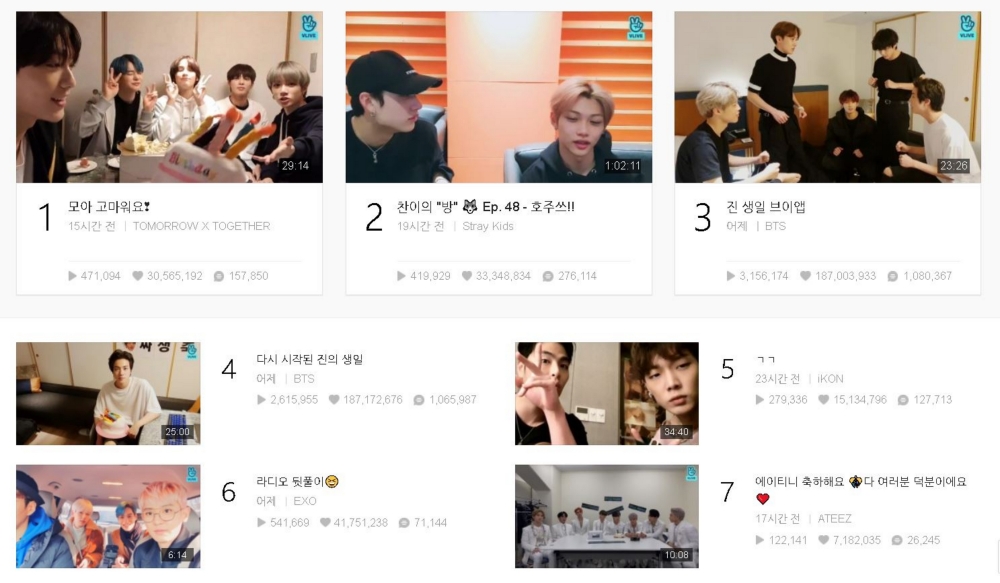Open TOMORROW X TOGETHER's rank 1 video
Image resolution: width=1000 pixels, height=583 pixels.
coord(169,97)
